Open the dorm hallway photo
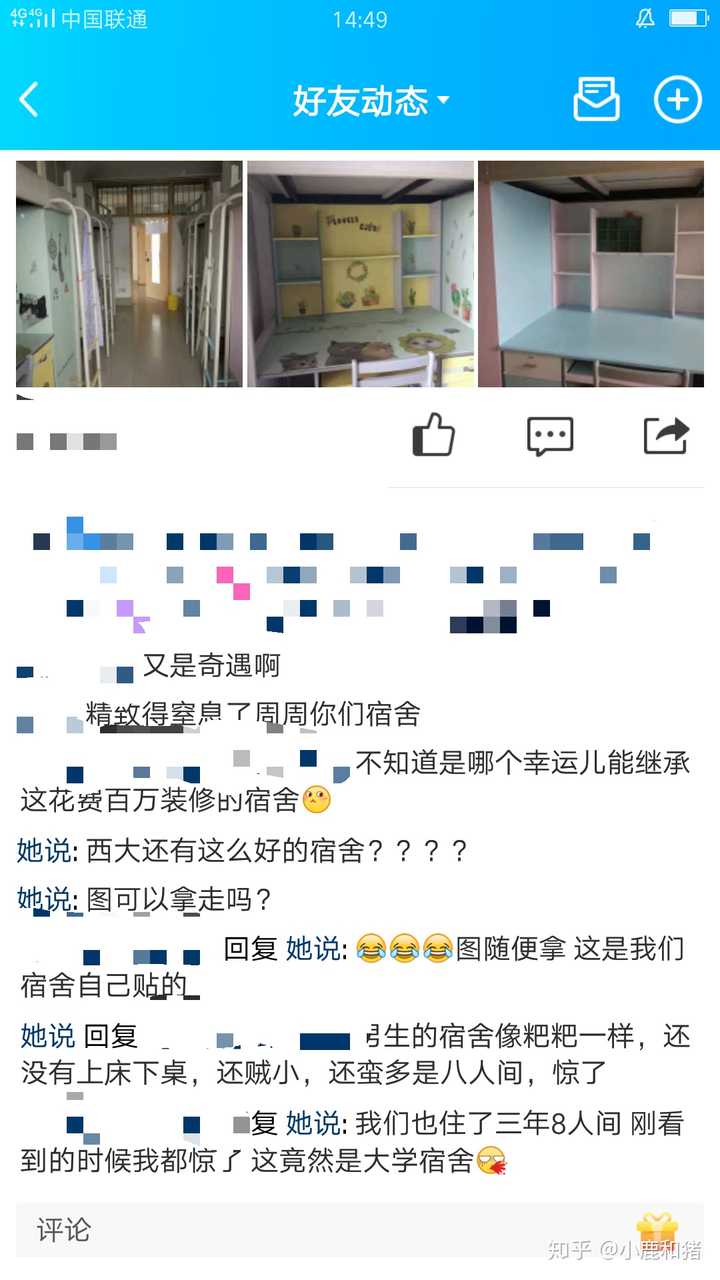720x1280 pixels. (x=129, y=274)
